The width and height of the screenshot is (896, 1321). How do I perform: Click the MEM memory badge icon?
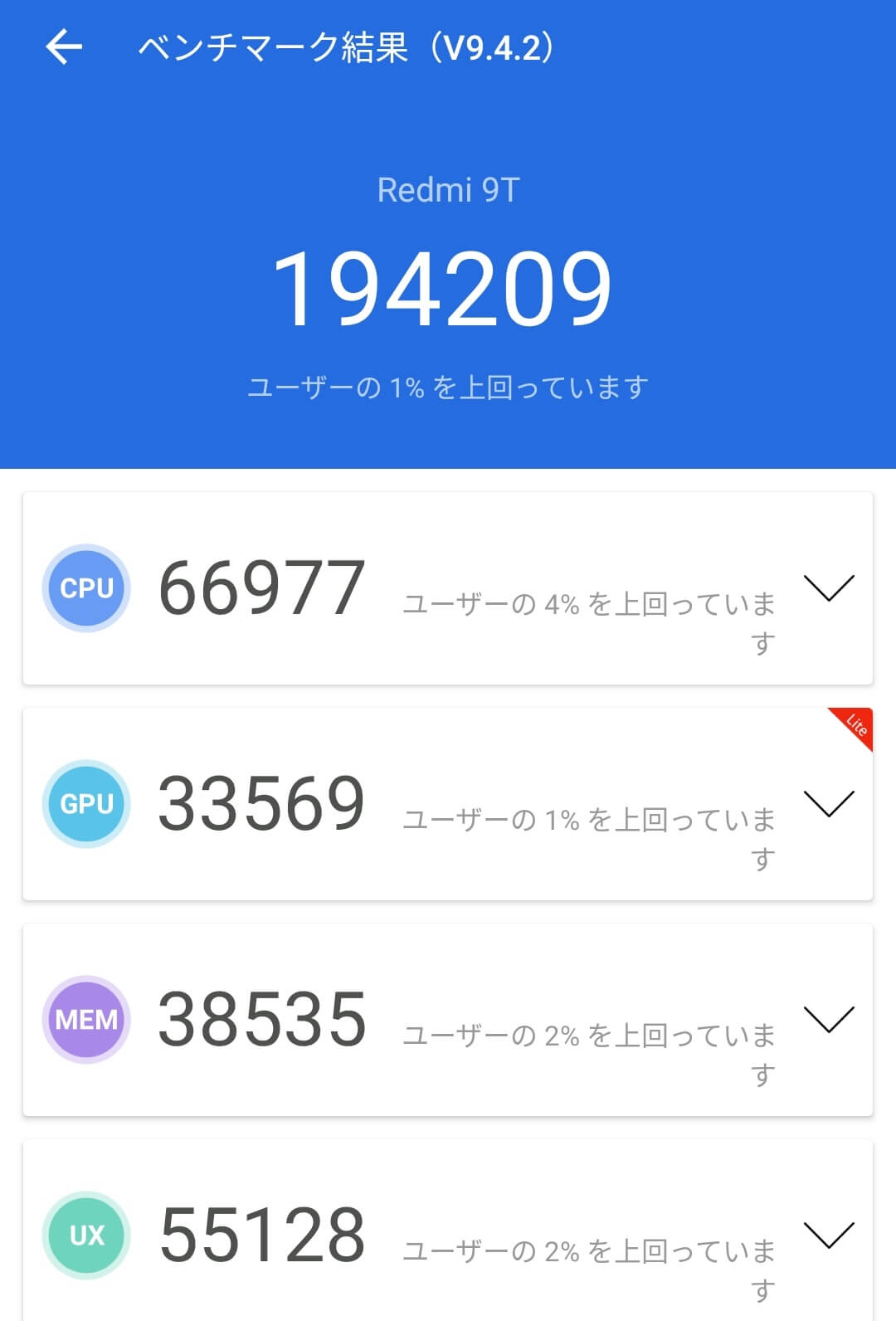point(85,1020)
